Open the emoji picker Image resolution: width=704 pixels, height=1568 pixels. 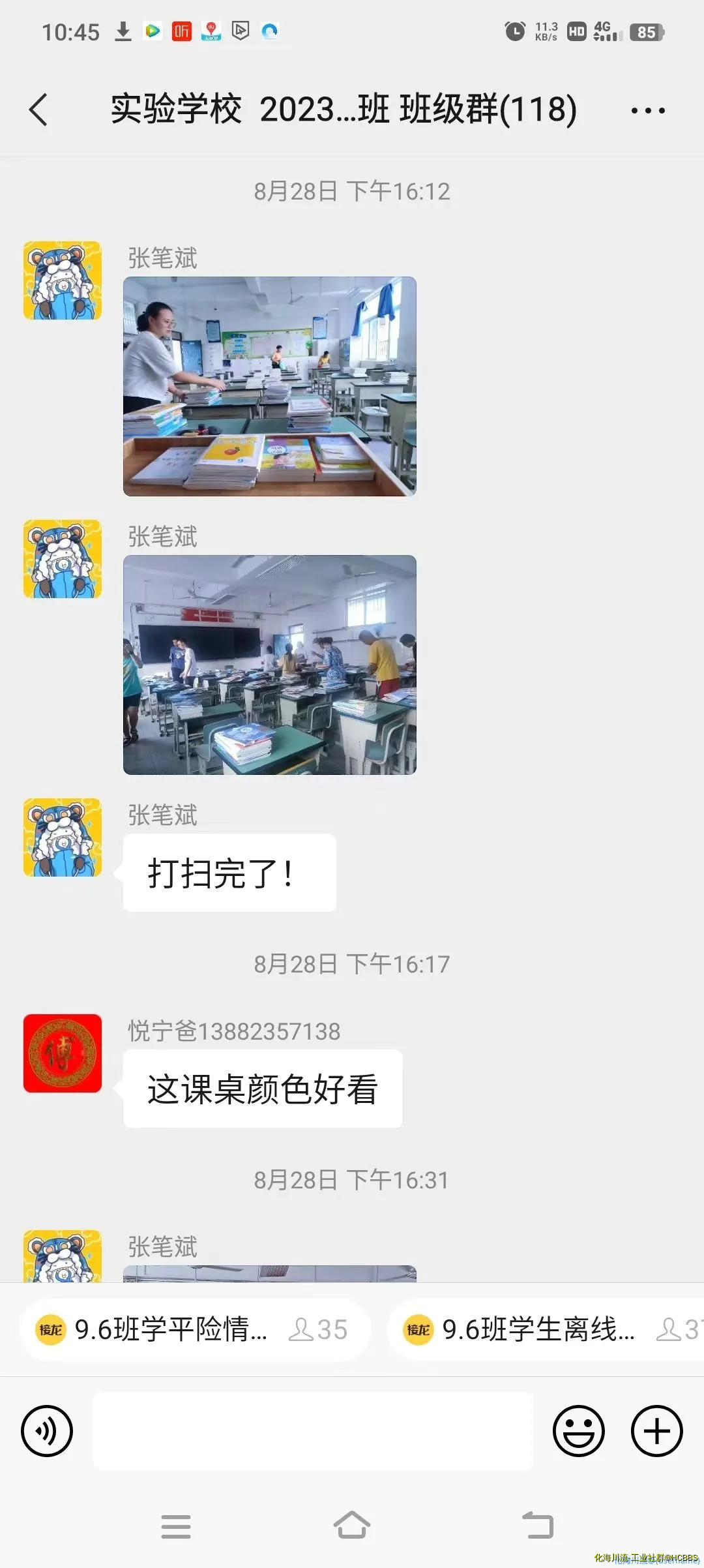point(578,1431)
